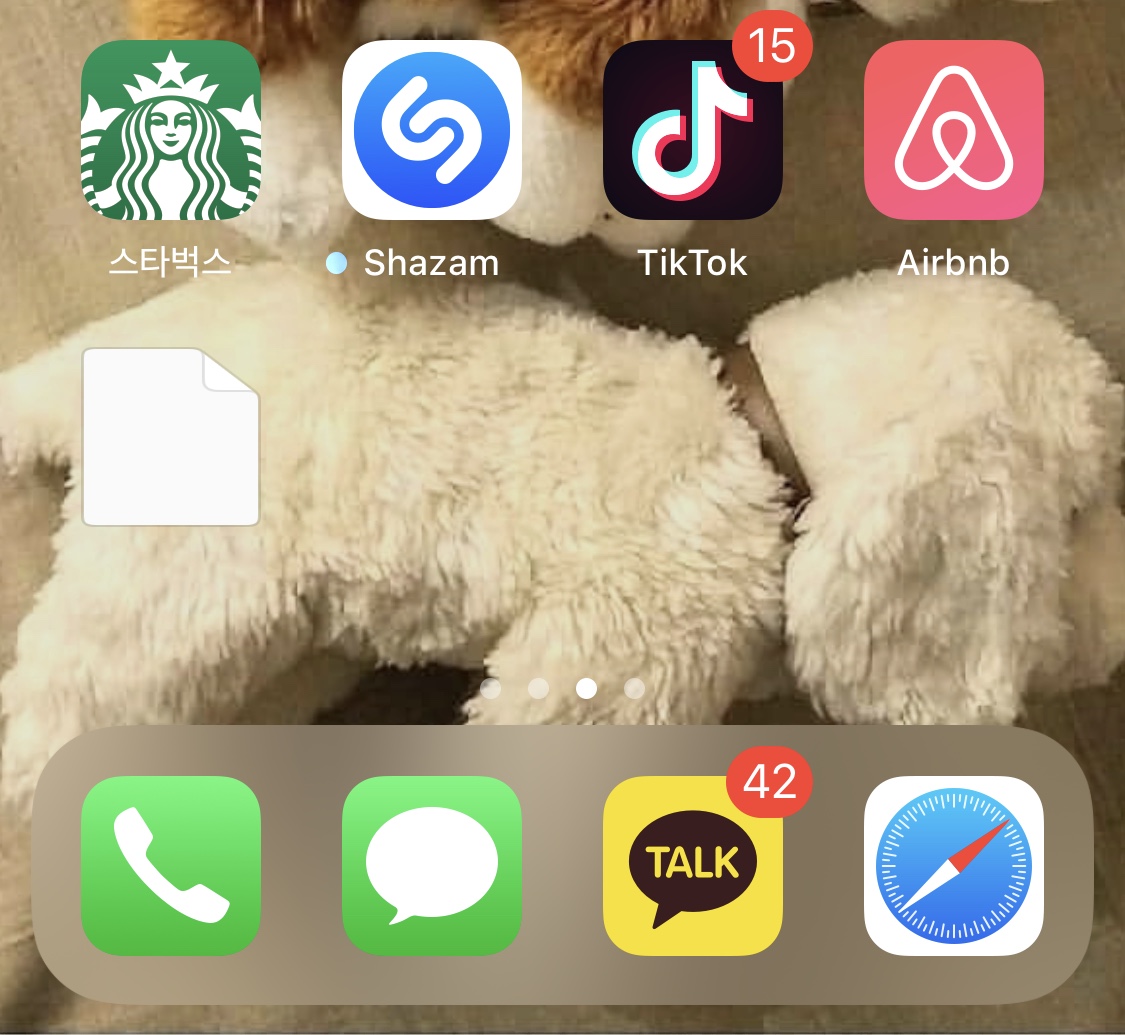Launch Shazam
Screen dimensions: 1125x1035
coord(431,130)
